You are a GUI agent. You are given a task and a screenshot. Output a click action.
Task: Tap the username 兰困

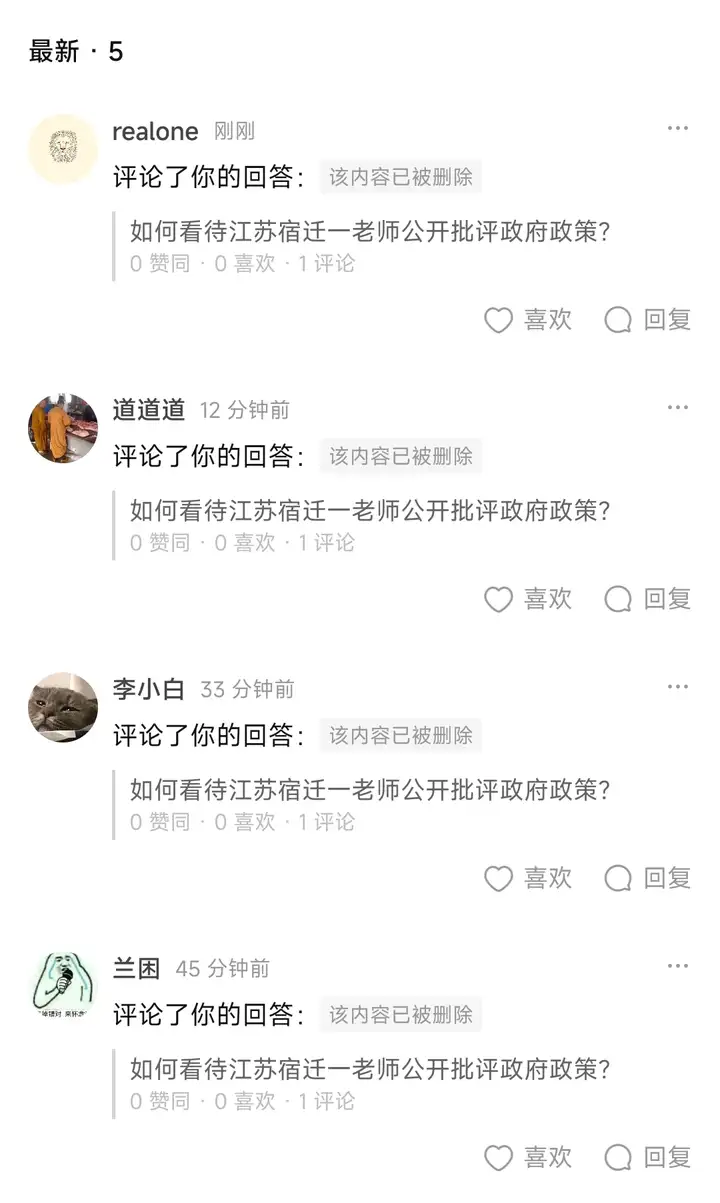tap(136, 968)
